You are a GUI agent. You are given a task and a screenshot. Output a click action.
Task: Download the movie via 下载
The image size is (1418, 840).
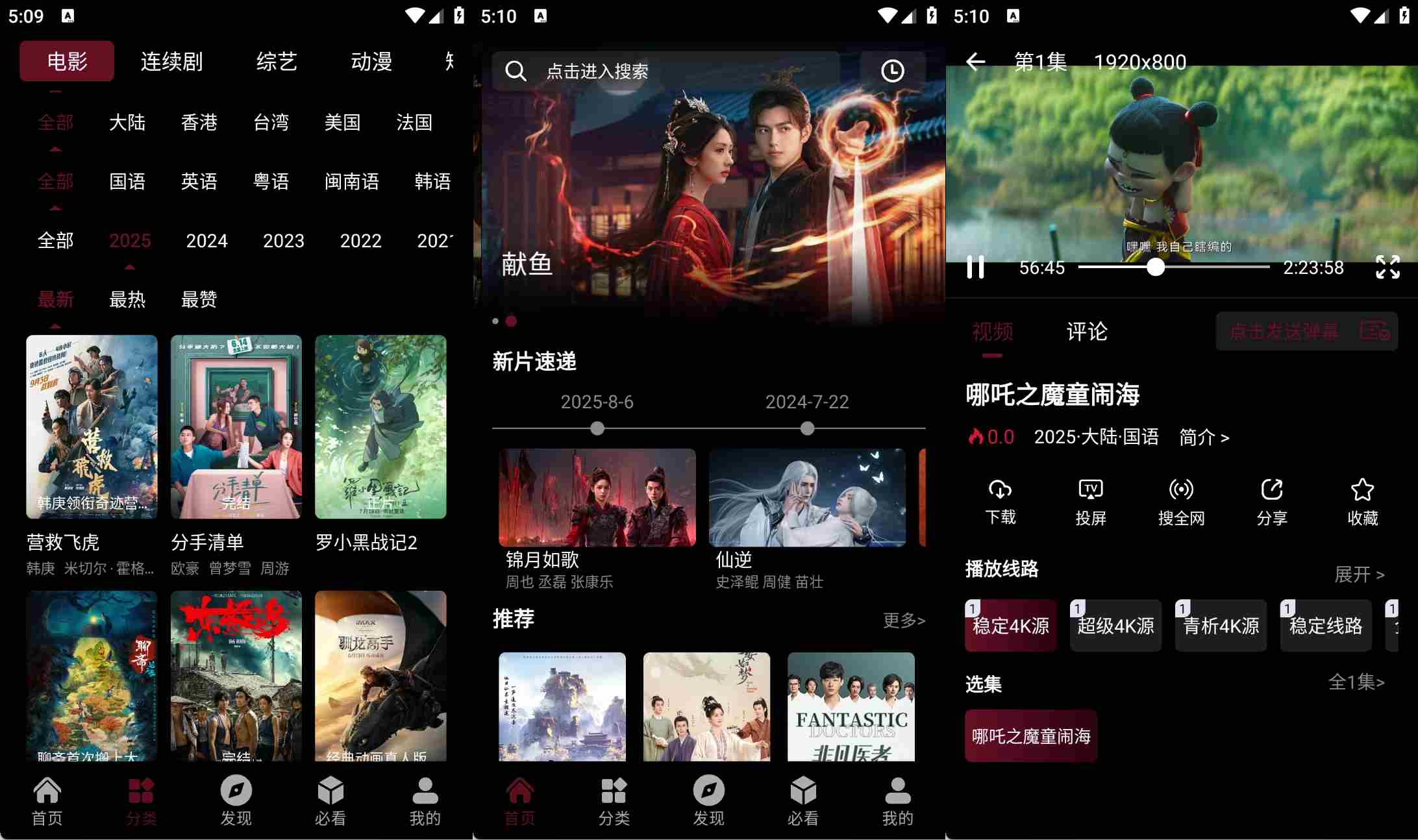pyautogui.click(x=1000, y=501)
